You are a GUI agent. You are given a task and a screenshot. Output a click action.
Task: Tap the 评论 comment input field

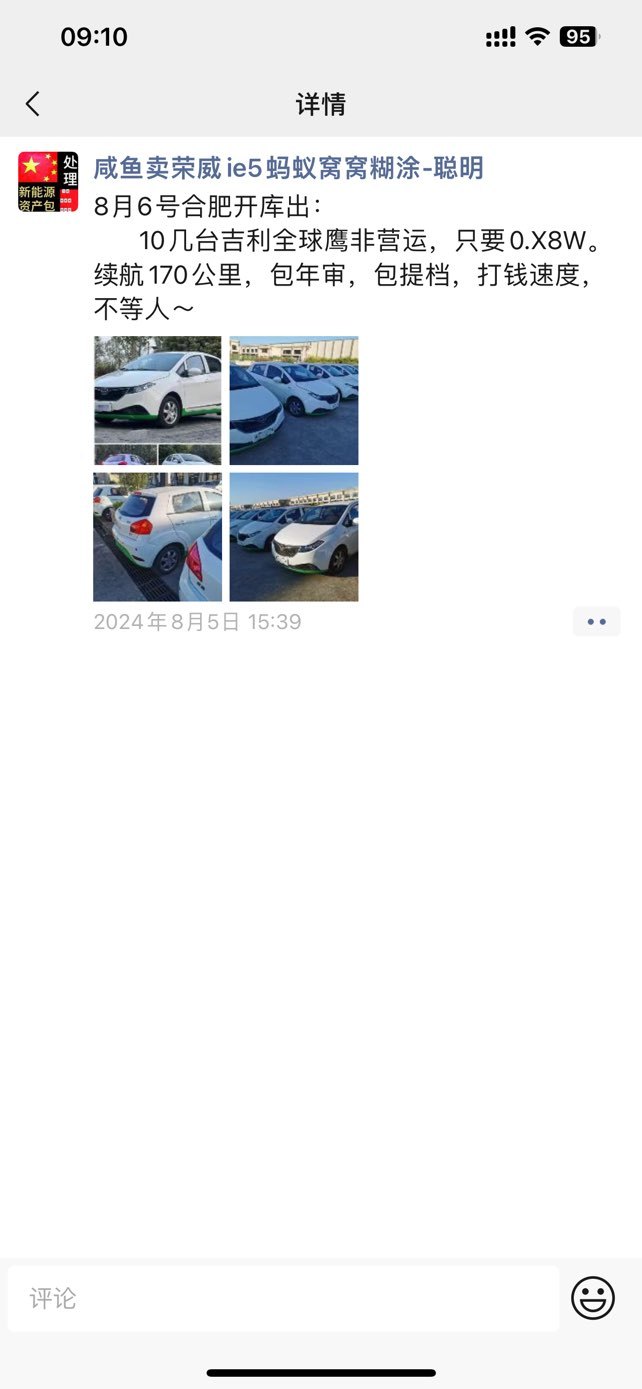click(283, 1299)
